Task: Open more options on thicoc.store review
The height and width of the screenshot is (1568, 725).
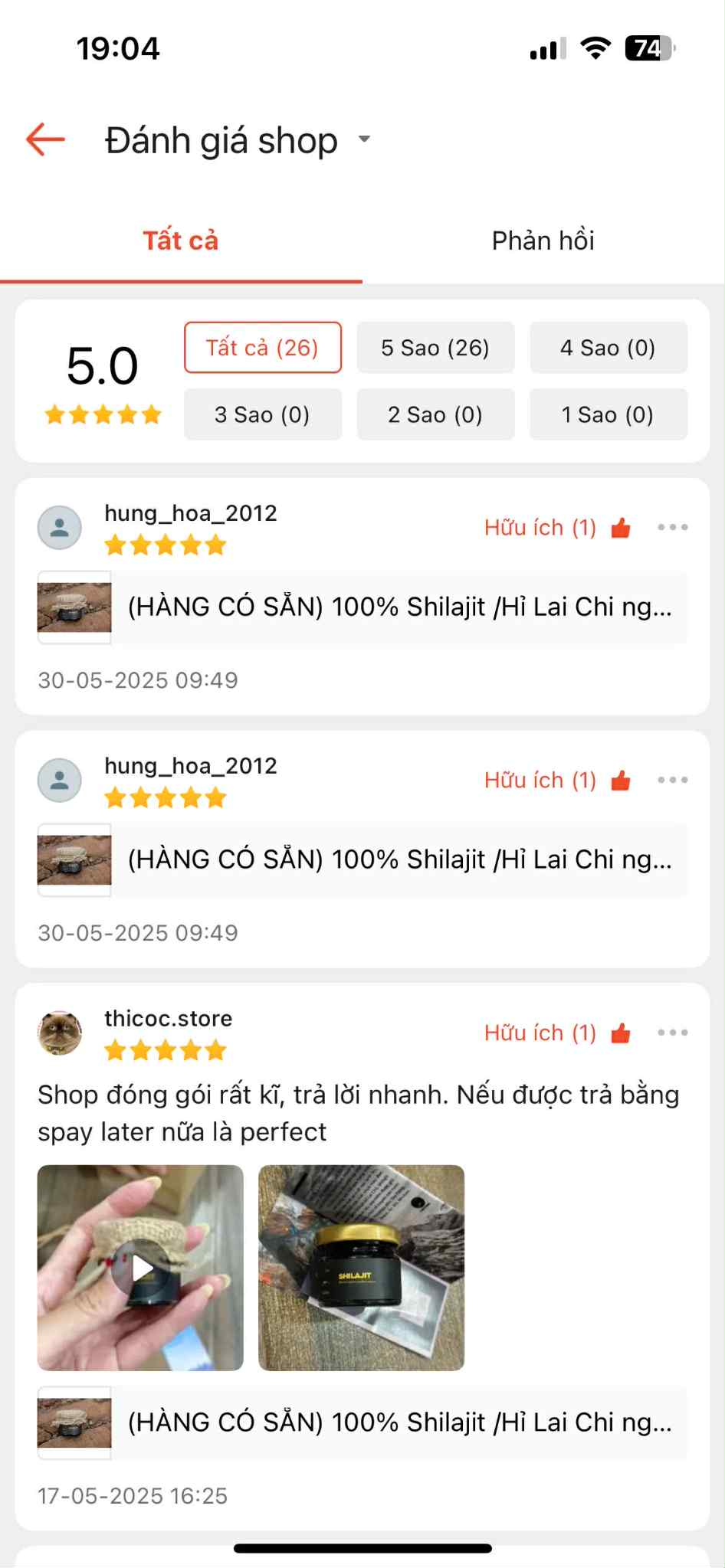Action: point(672,1033)
